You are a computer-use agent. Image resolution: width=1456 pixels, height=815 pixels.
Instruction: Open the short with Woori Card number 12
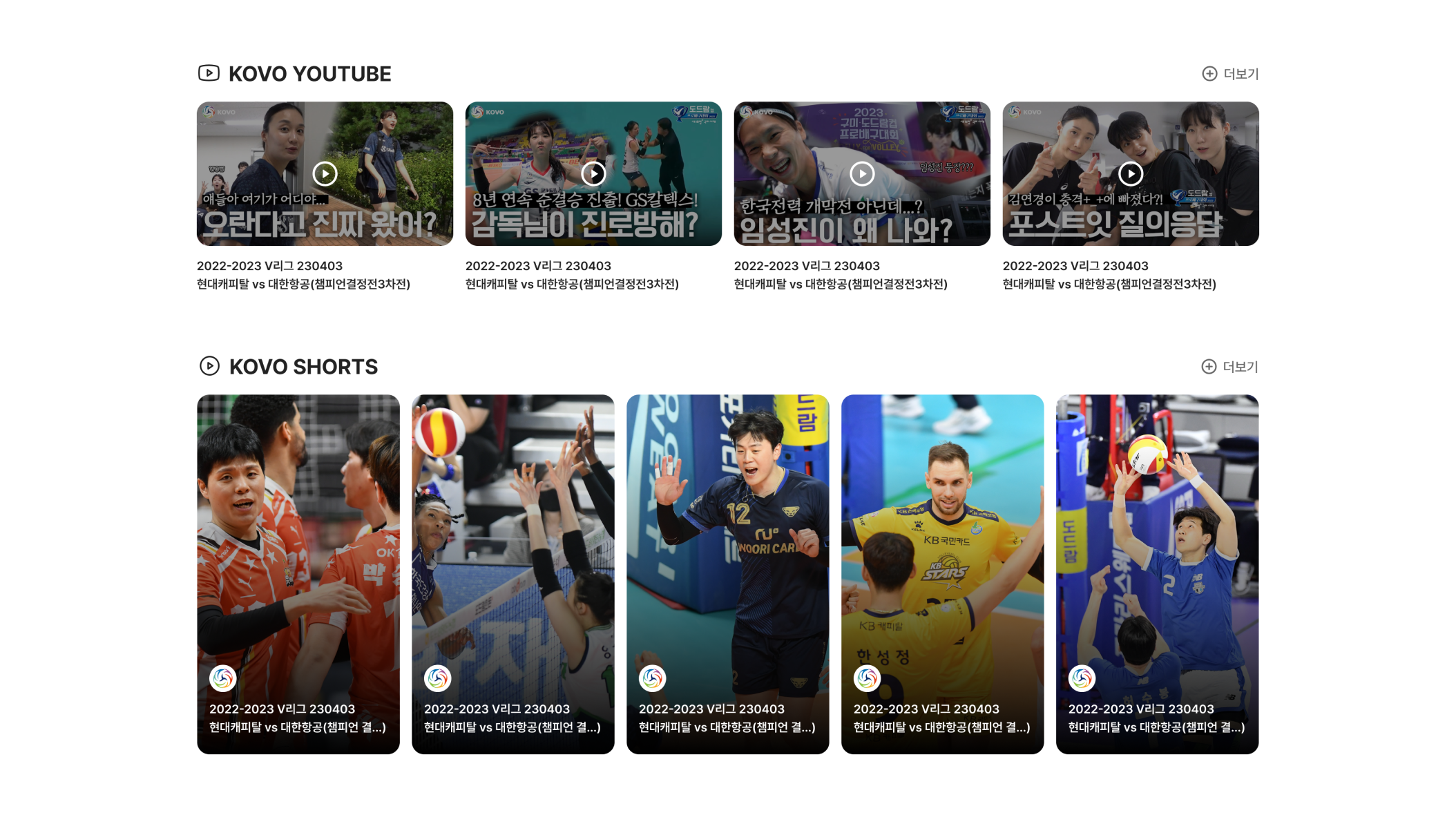pyautogui.click(x=728, y=573)
